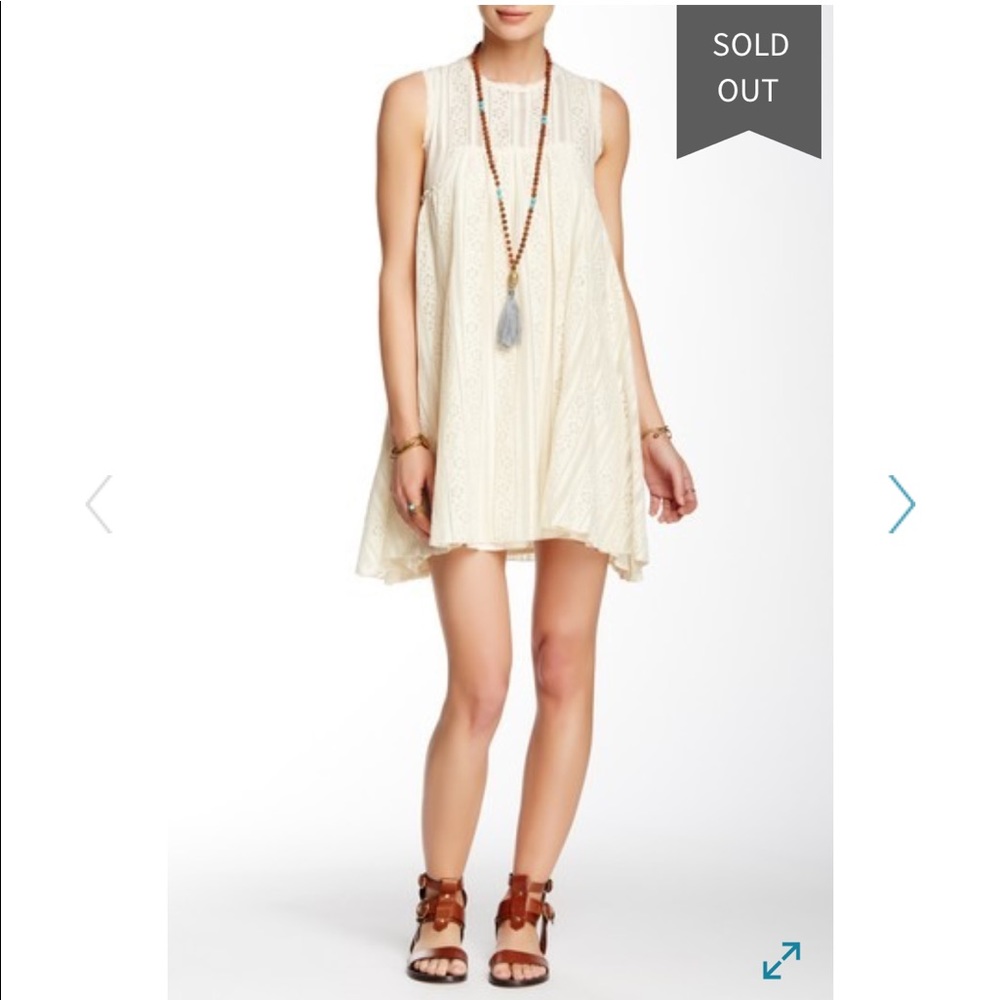Expand the dress image to fullscreen

coord(781,960)
